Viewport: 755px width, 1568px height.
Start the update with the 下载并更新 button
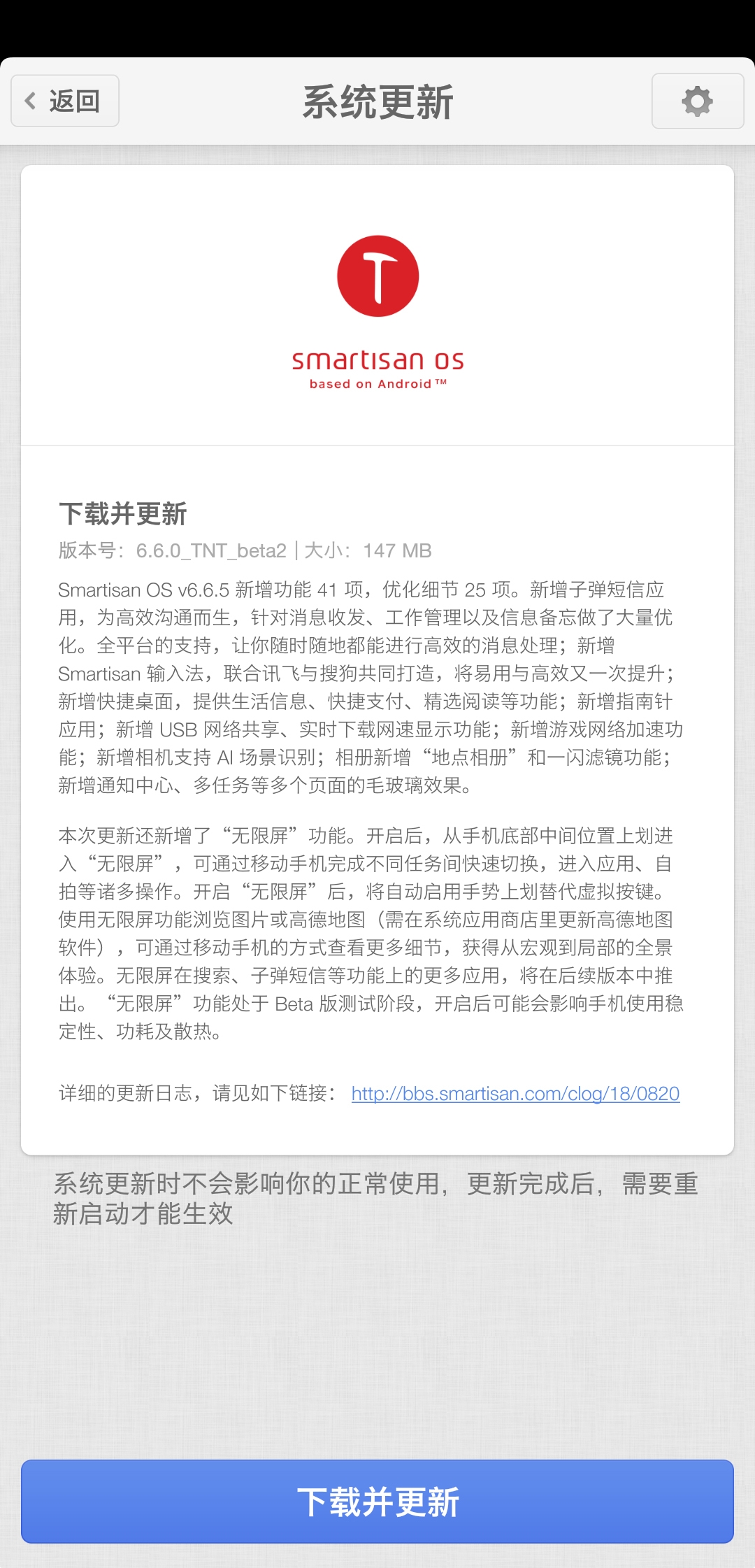click(377, 1501)
